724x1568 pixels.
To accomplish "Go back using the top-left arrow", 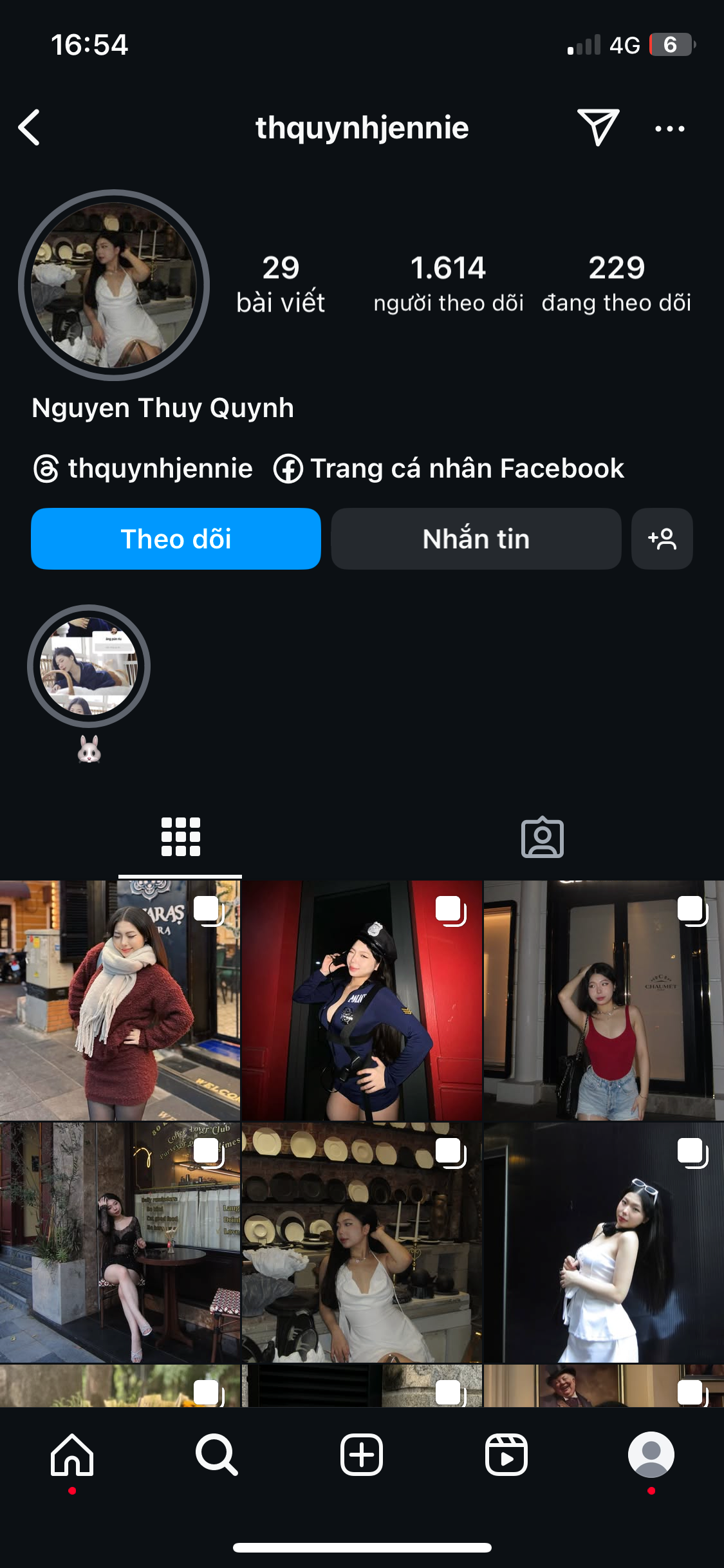I will (30, 127).
